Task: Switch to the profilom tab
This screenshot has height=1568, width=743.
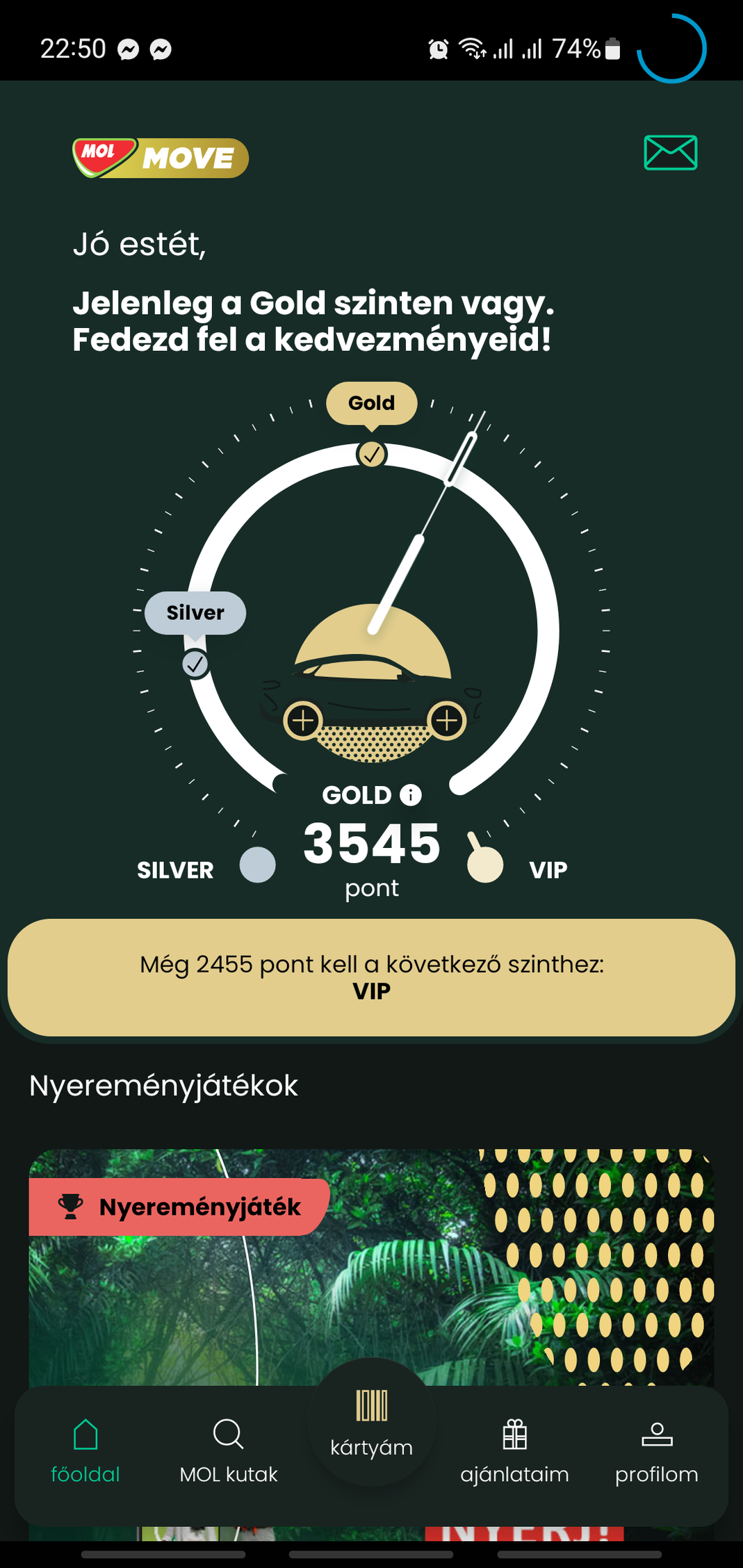Action: click(x=657, y=1451)
